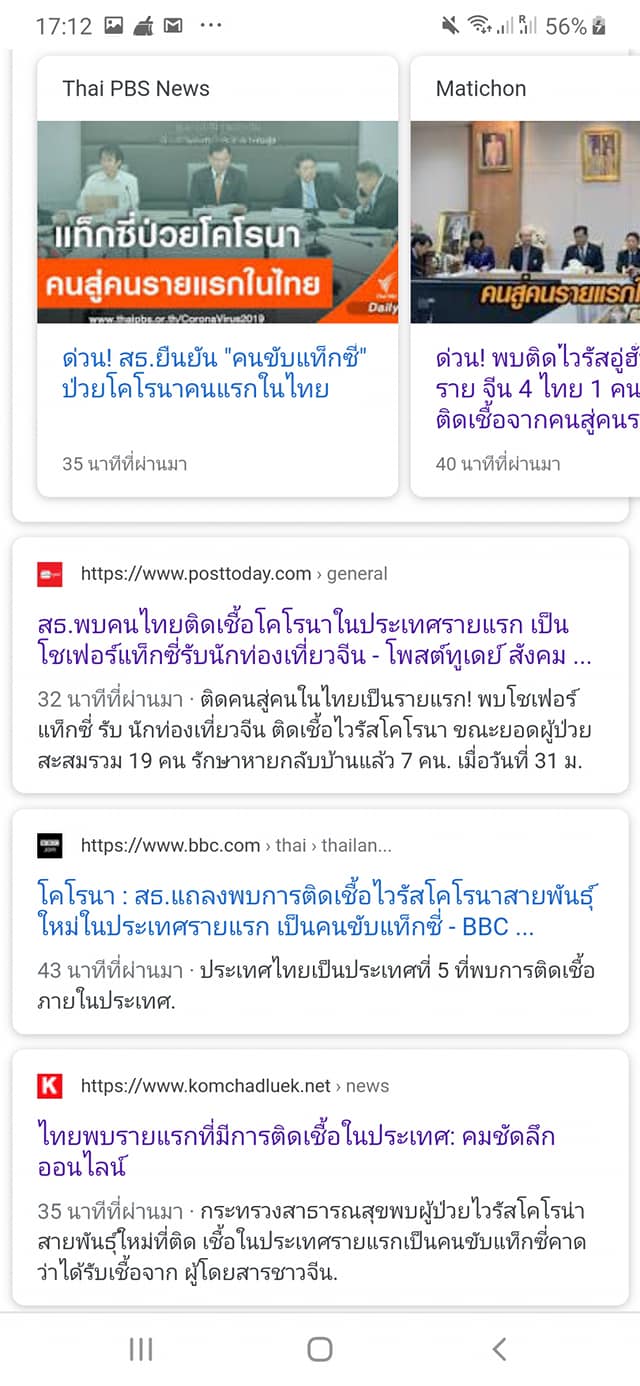This screenshot has height=1386, width=640.
Task: Open the Thai PBS News story card
Action: point(200,372)
